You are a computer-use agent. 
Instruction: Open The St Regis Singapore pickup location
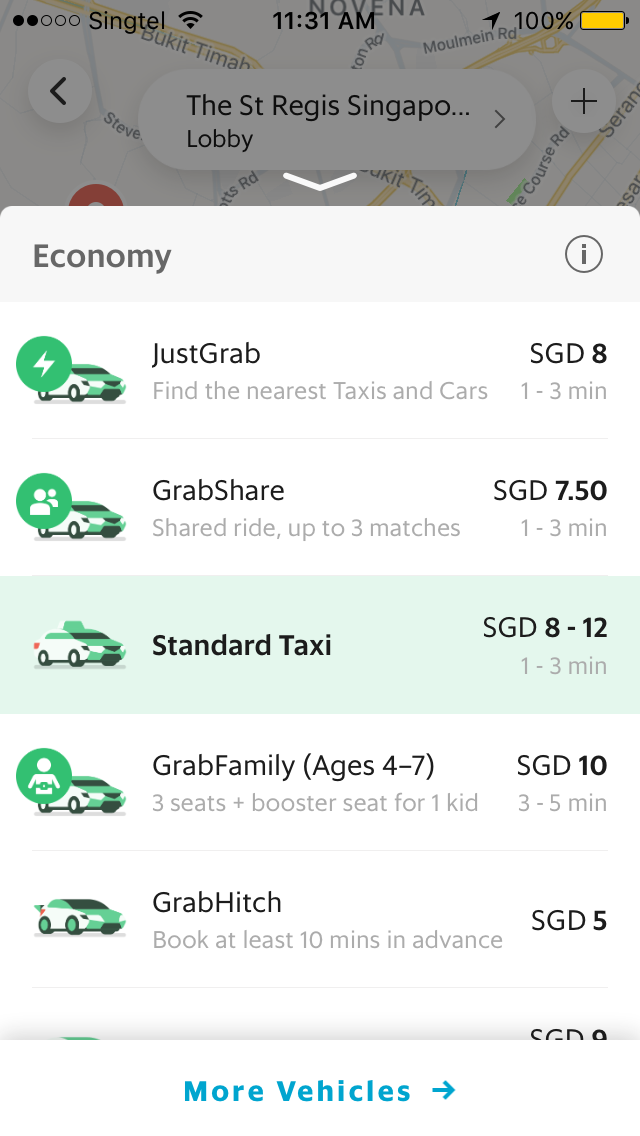[x=338, y=120]
